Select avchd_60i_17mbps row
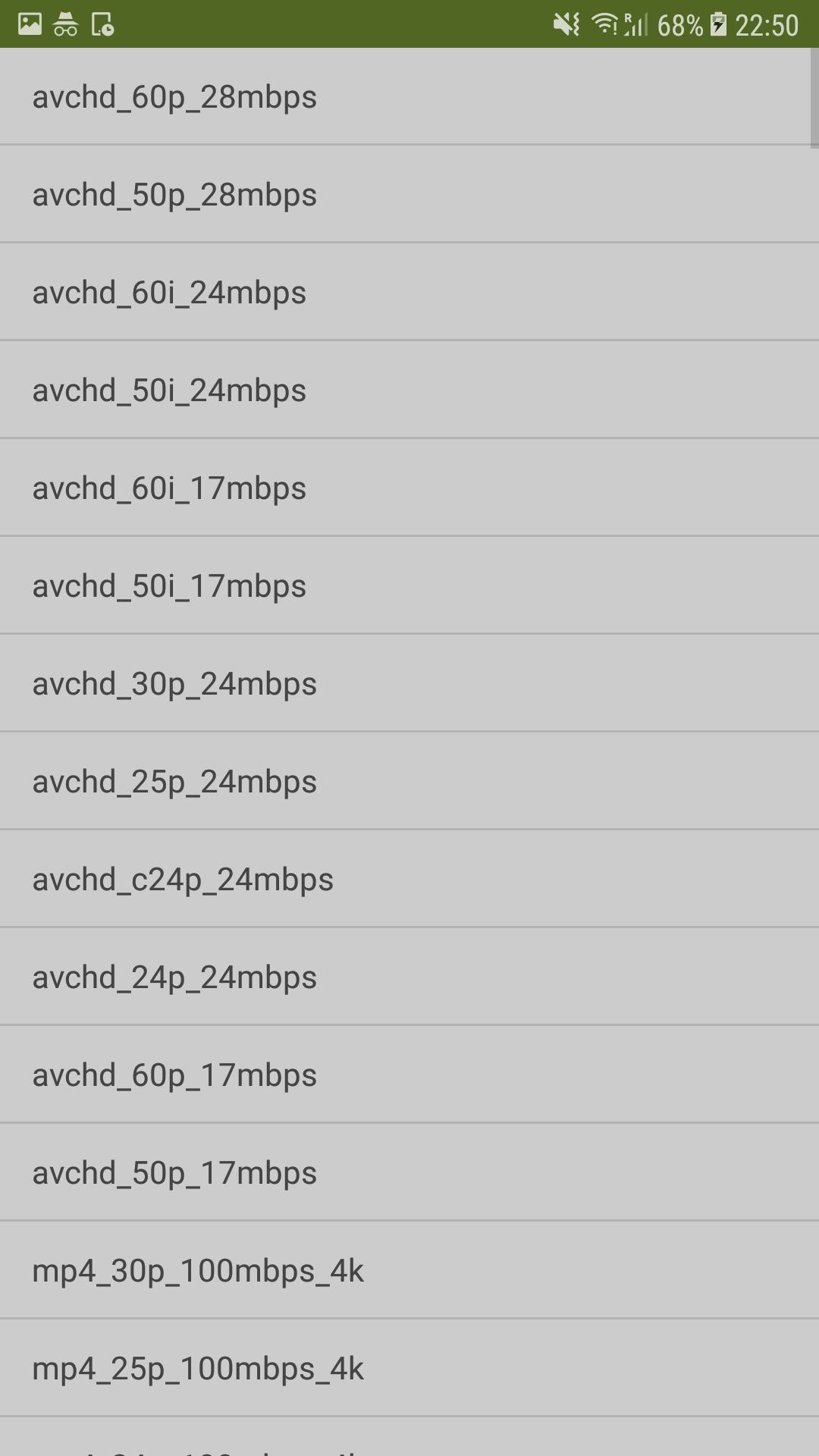This screenshot has width=819, height=1456. tap(409, 488)
